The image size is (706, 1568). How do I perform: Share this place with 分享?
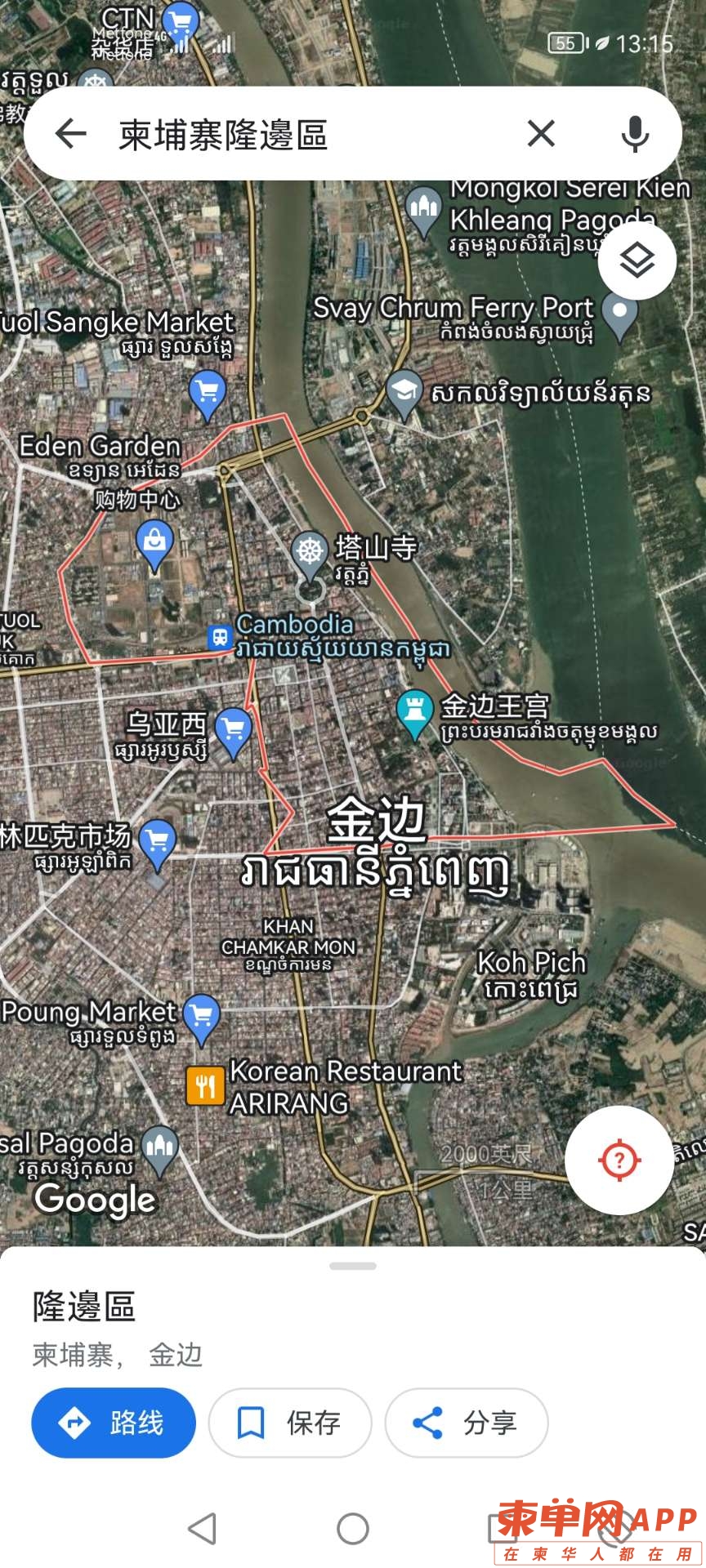click(466, 1423)
